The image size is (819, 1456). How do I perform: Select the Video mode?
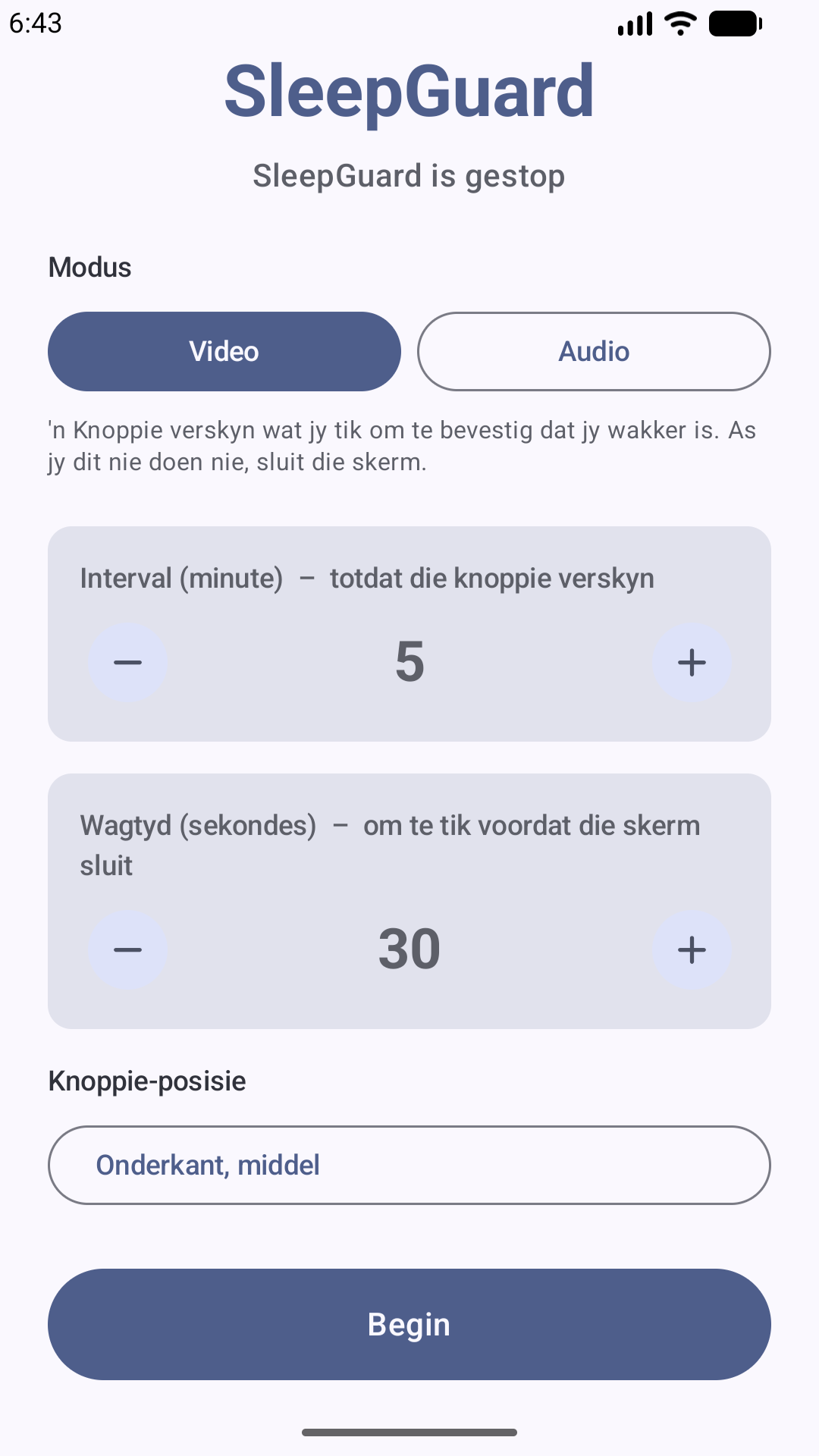[x=224, y=351]
